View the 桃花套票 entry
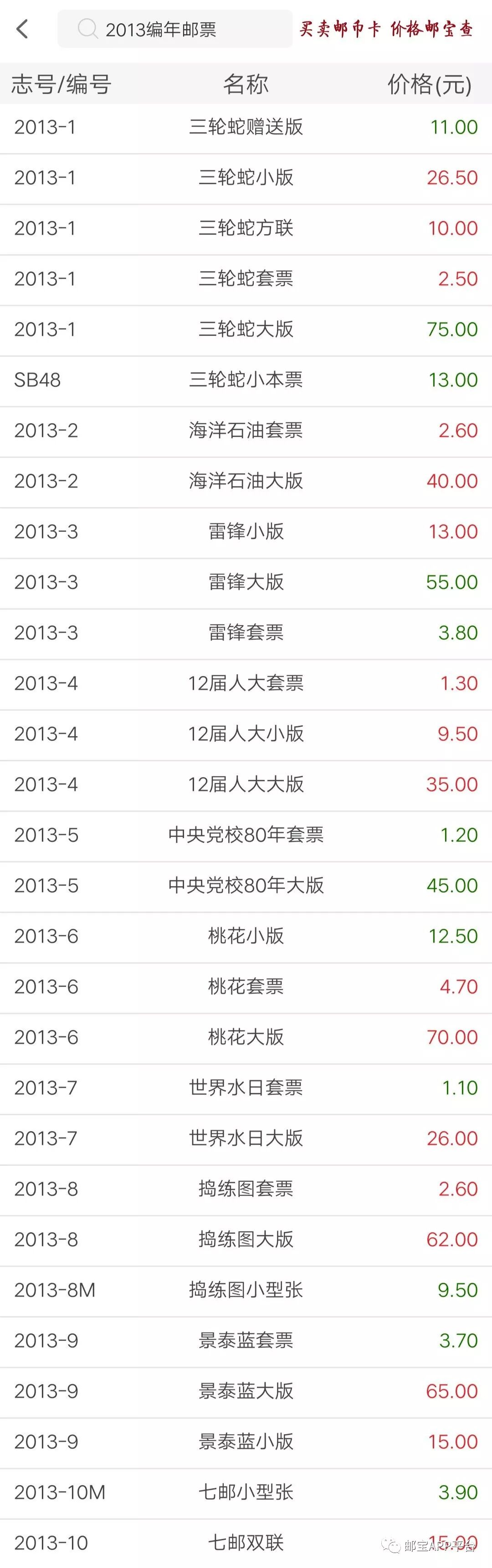This screenshot has height=1568, width=492. point(246,986)
